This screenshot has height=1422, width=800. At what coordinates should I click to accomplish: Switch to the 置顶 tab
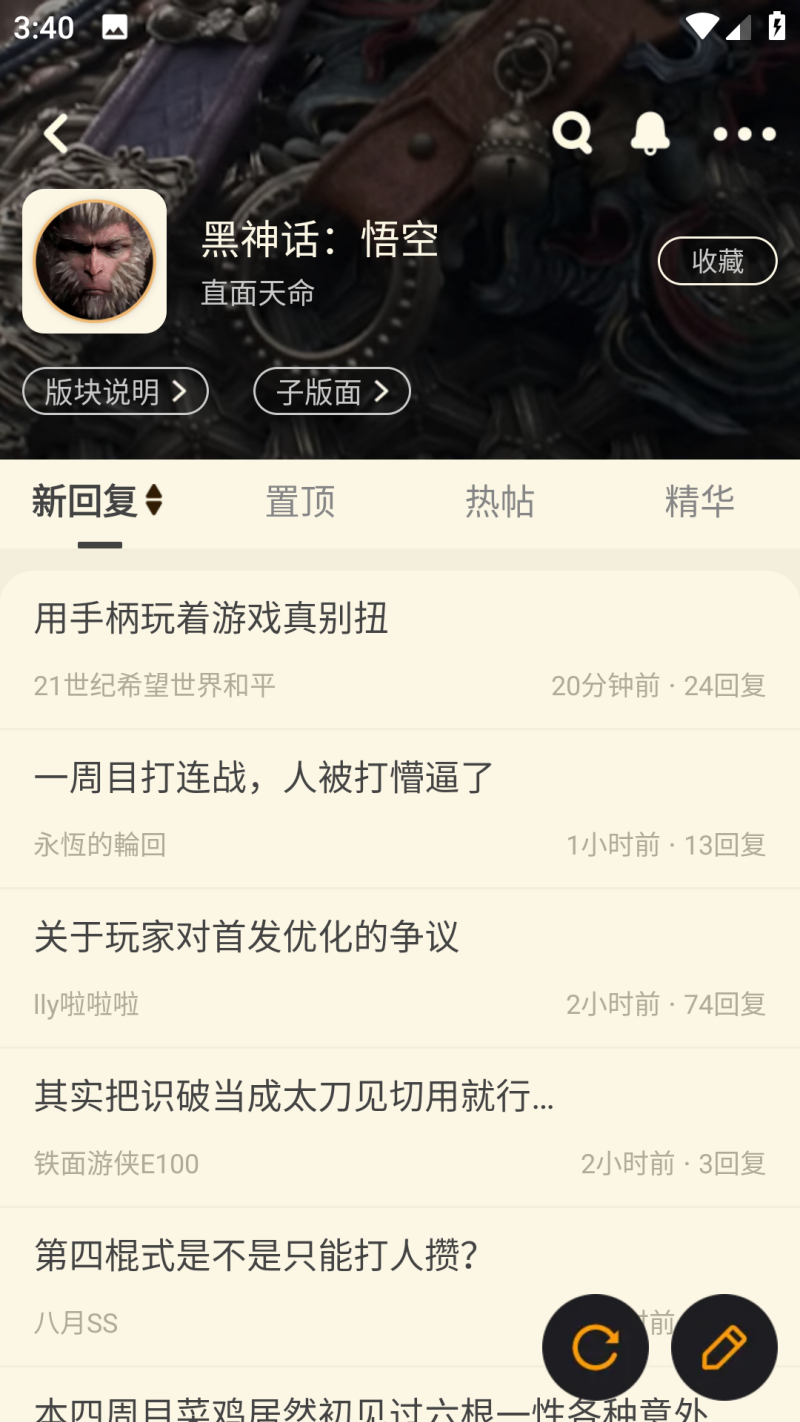tap(300, 501)
